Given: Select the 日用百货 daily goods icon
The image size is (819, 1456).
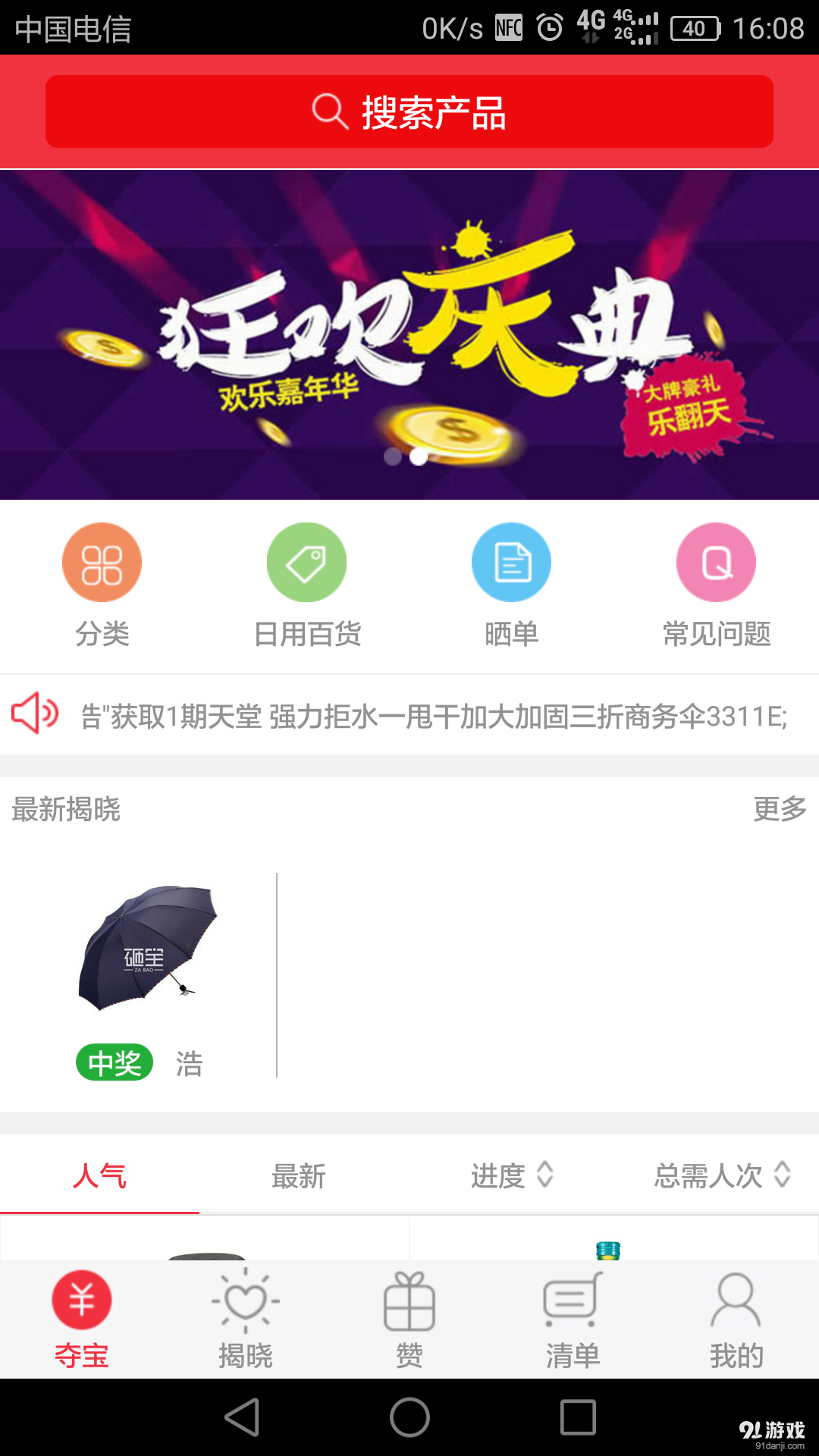Looking at the screenshot, I should 306,562.
